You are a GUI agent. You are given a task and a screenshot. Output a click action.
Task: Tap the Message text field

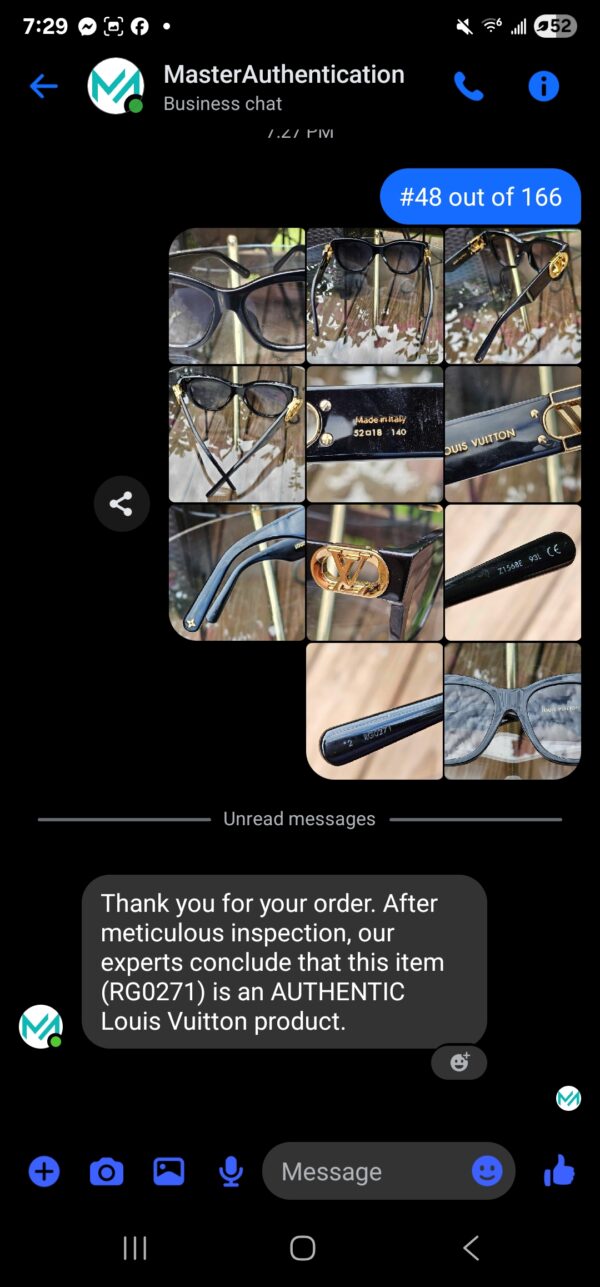point(365,1171)
